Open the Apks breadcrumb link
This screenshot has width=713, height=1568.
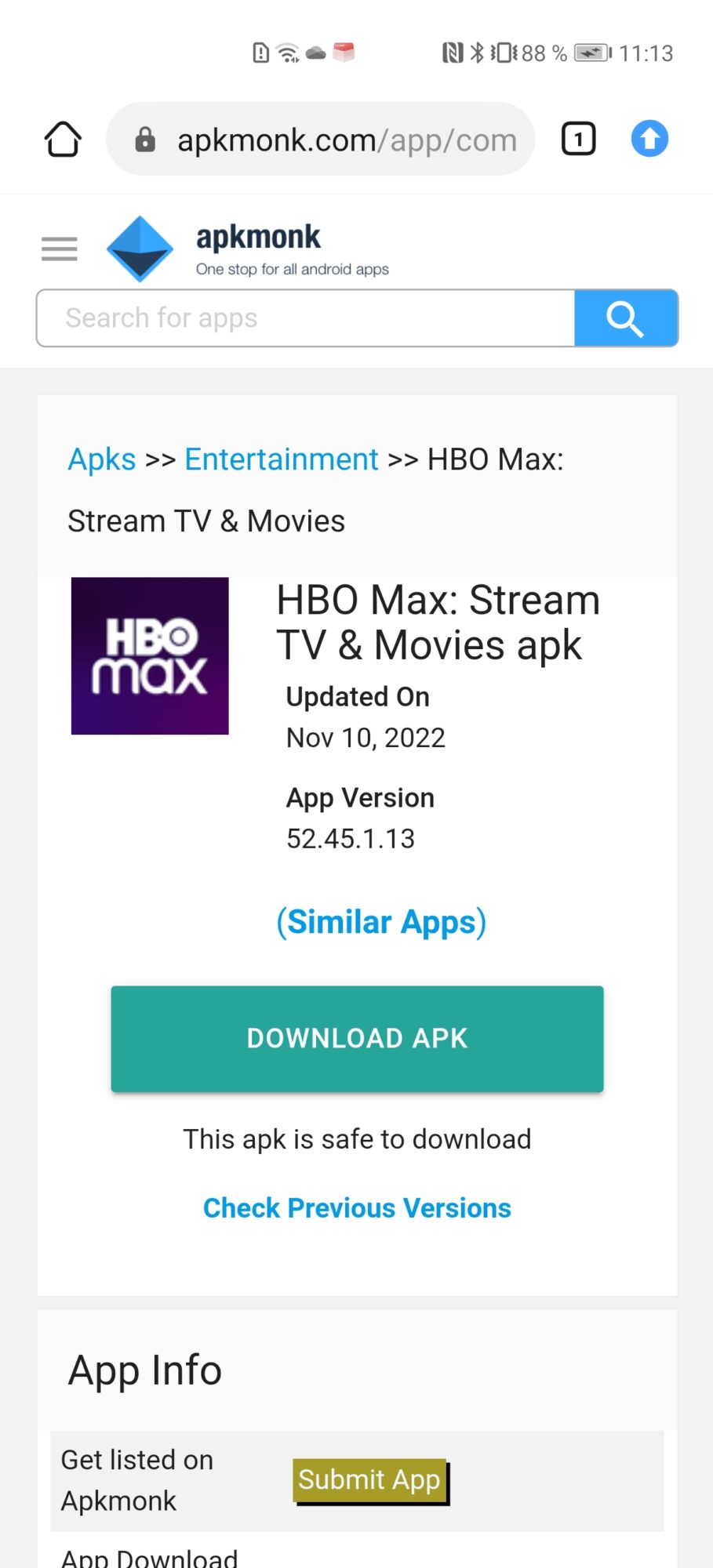click(x=102, y=459)
